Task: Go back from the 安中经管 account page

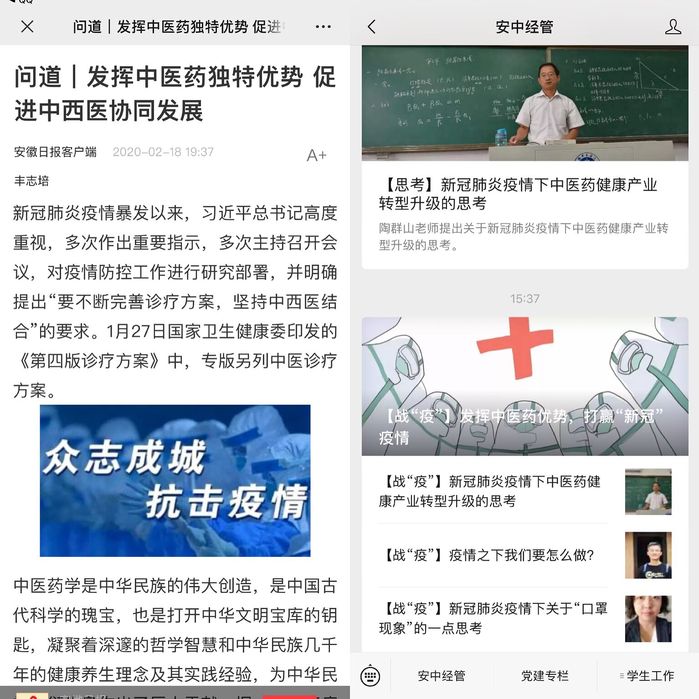Action: tap(372, 27)
